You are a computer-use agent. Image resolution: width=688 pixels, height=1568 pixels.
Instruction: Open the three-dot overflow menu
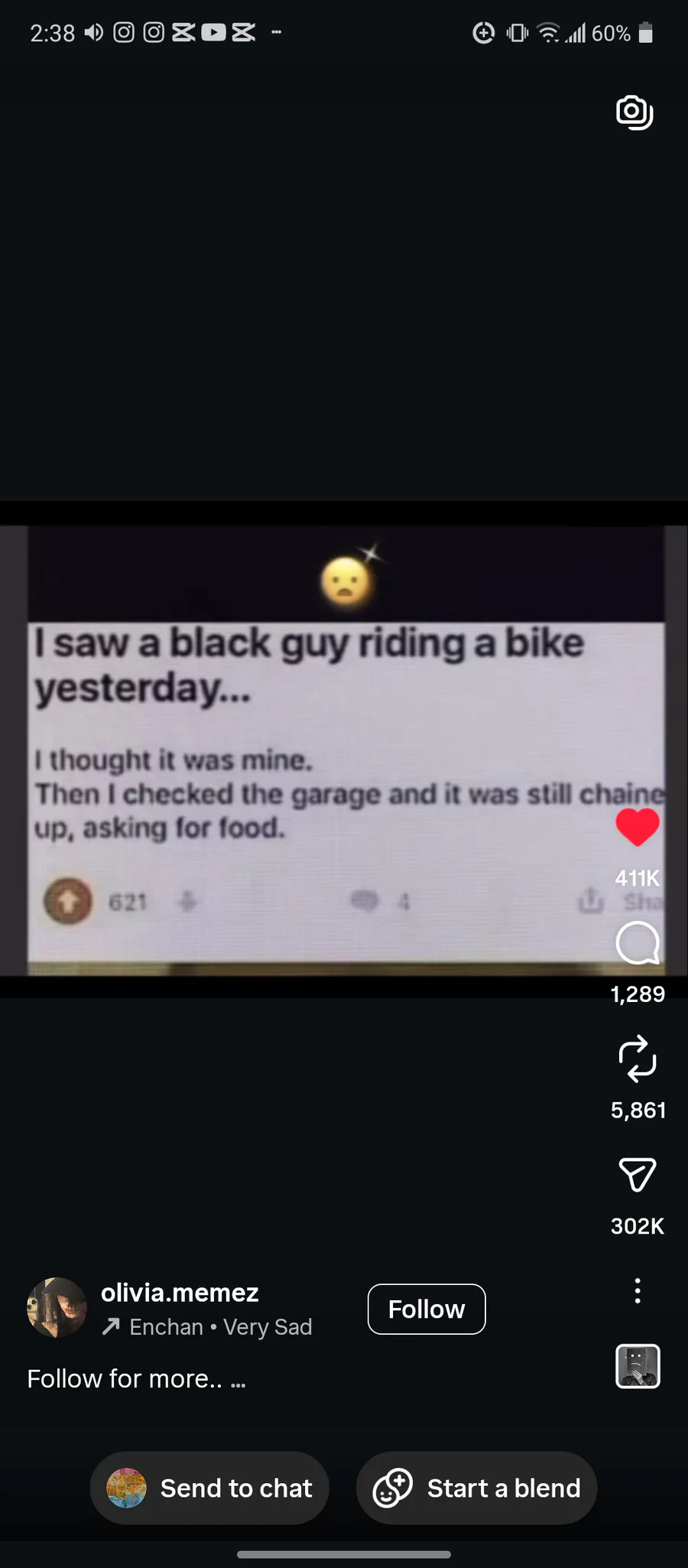[x=638, y=1290]
